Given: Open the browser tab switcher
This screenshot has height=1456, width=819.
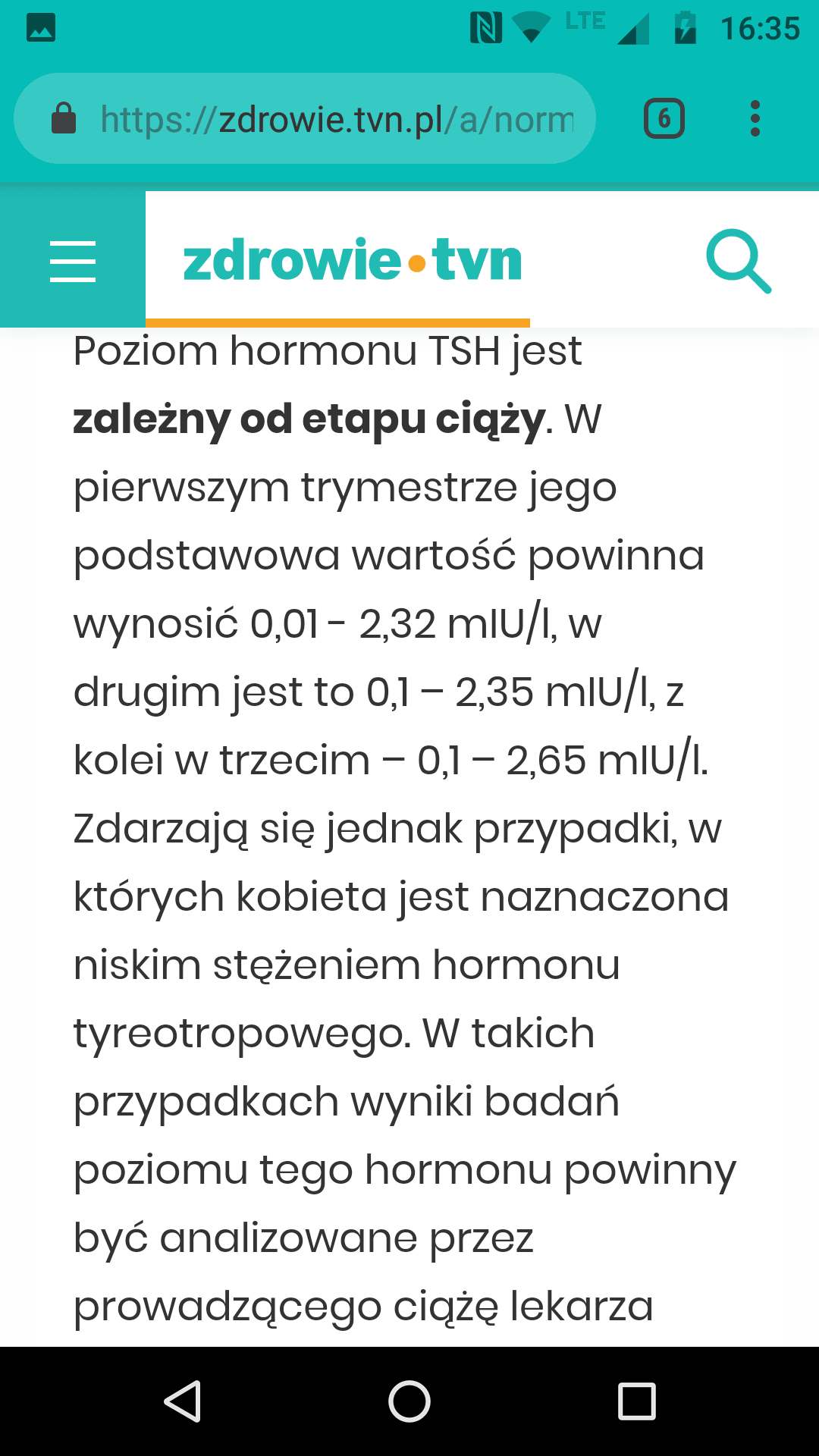Looking at the screenshot, I should (x=664, y=119).
